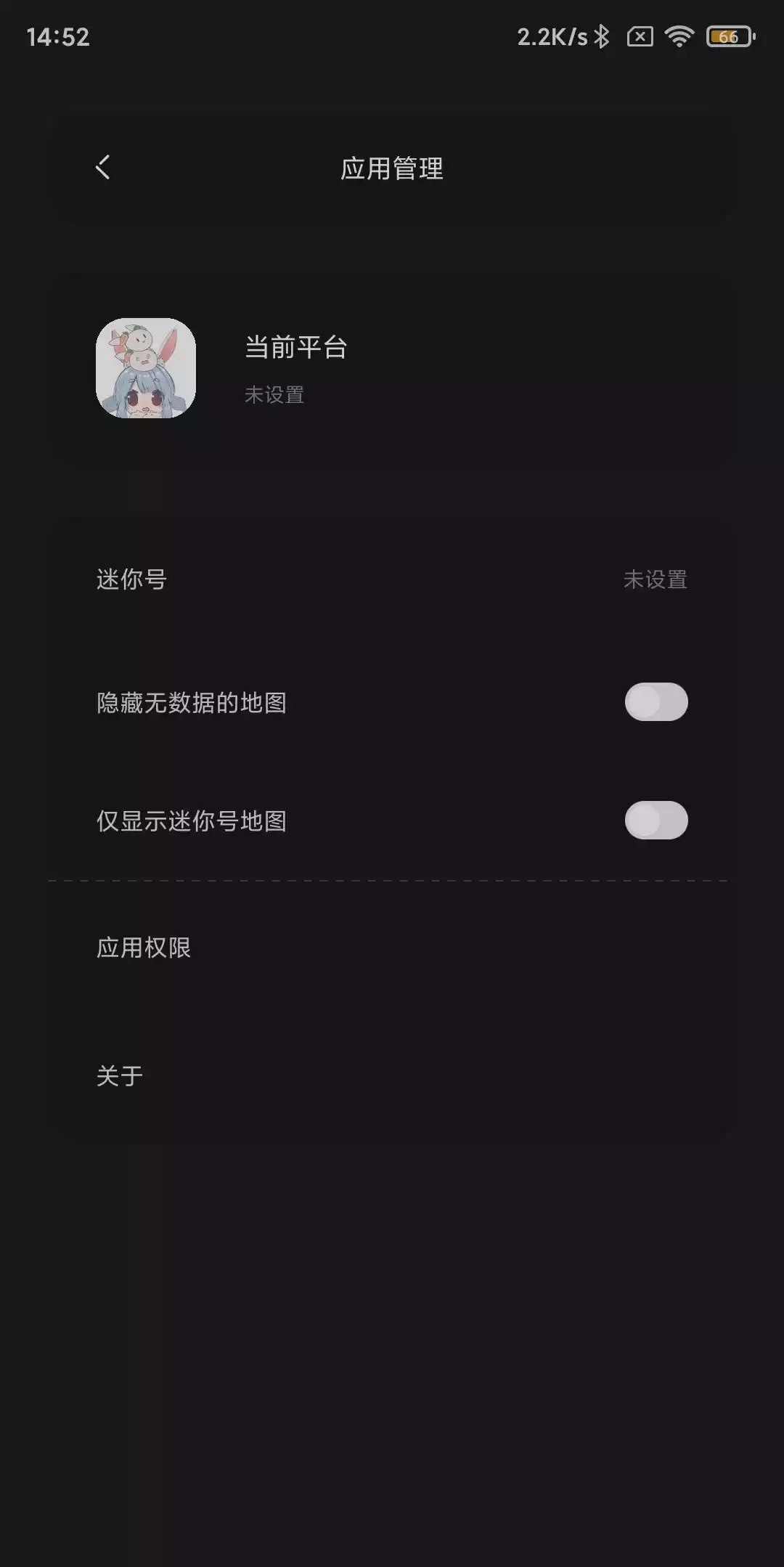Tap the Bluetooth icon in status bar
The width and height of the screenshot is (784, 1567).
(603, 38)
